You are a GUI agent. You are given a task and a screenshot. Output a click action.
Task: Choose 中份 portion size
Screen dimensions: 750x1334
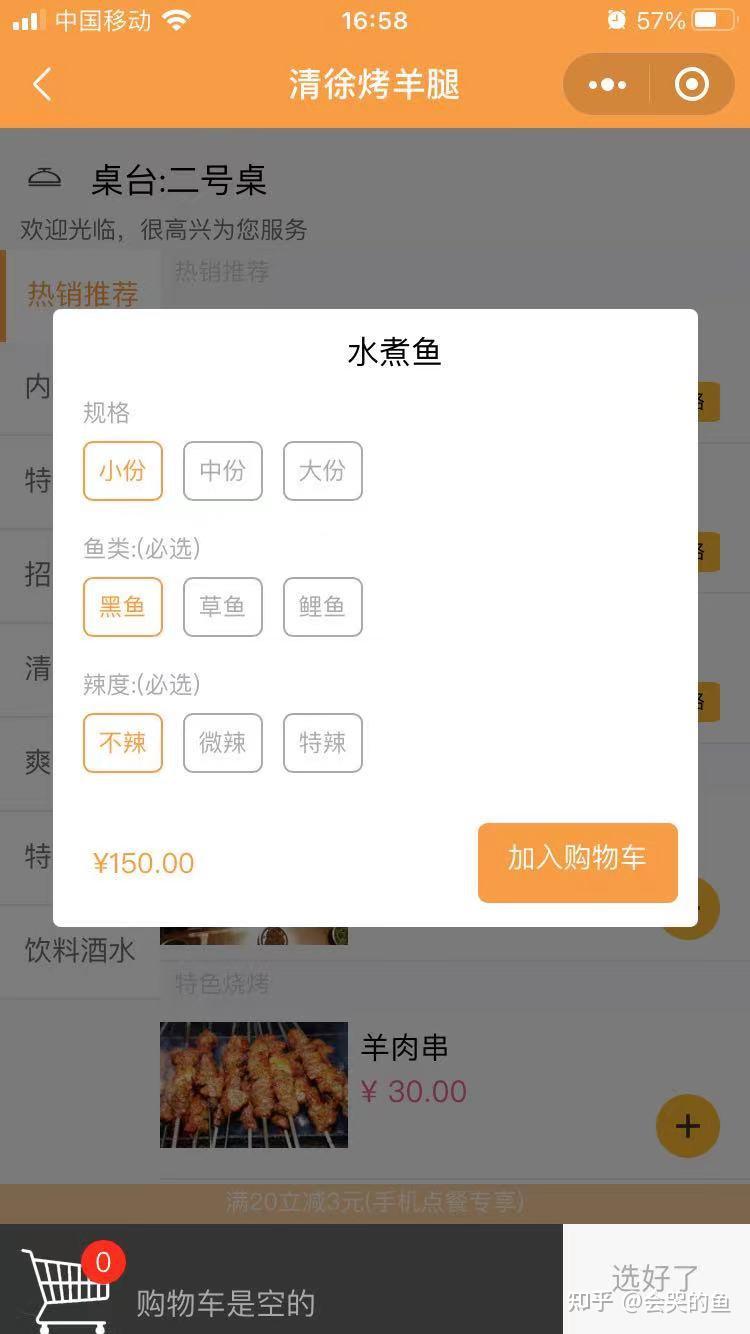pyautogui.click(x=223, y=471)
